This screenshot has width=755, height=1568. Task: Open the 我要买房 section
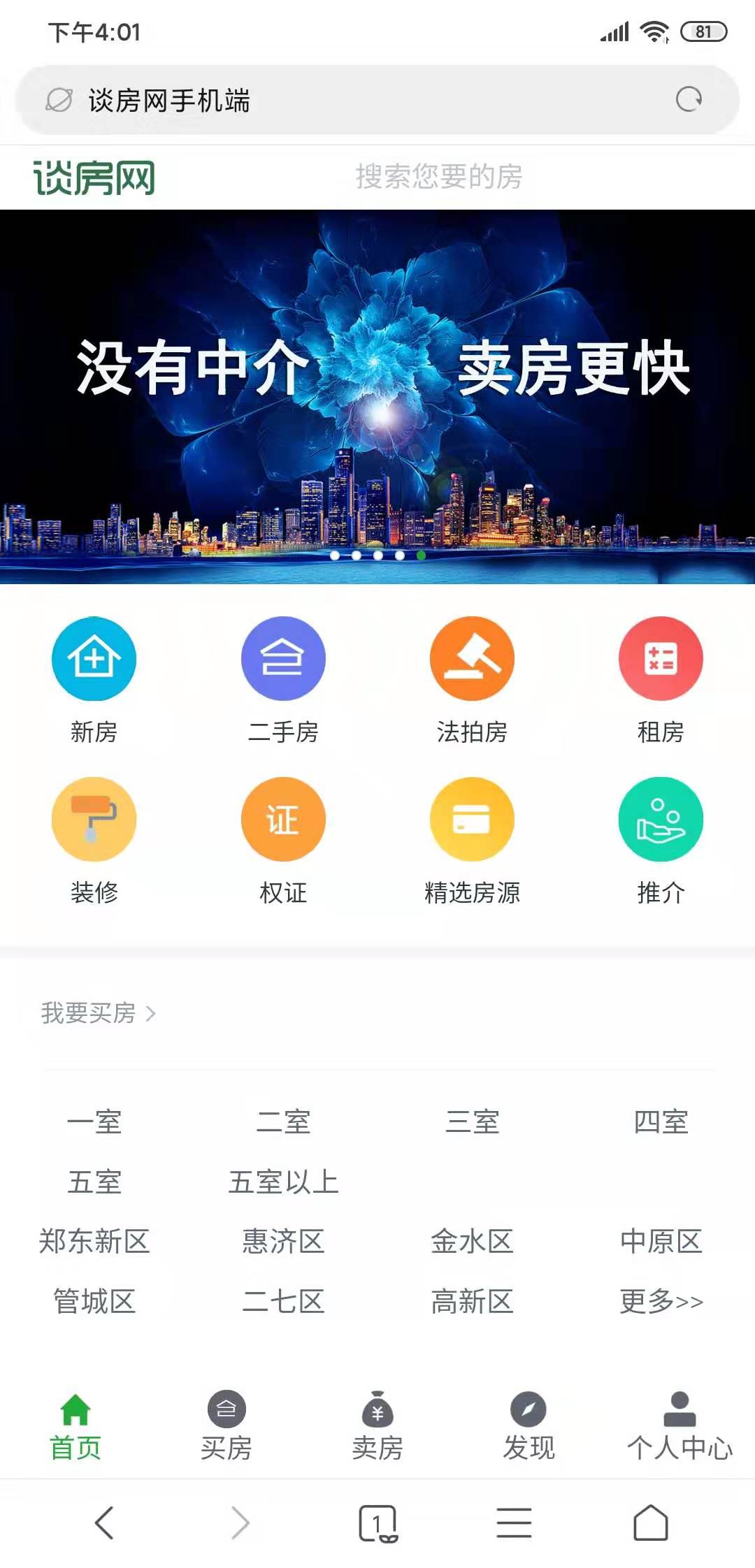98,1013
